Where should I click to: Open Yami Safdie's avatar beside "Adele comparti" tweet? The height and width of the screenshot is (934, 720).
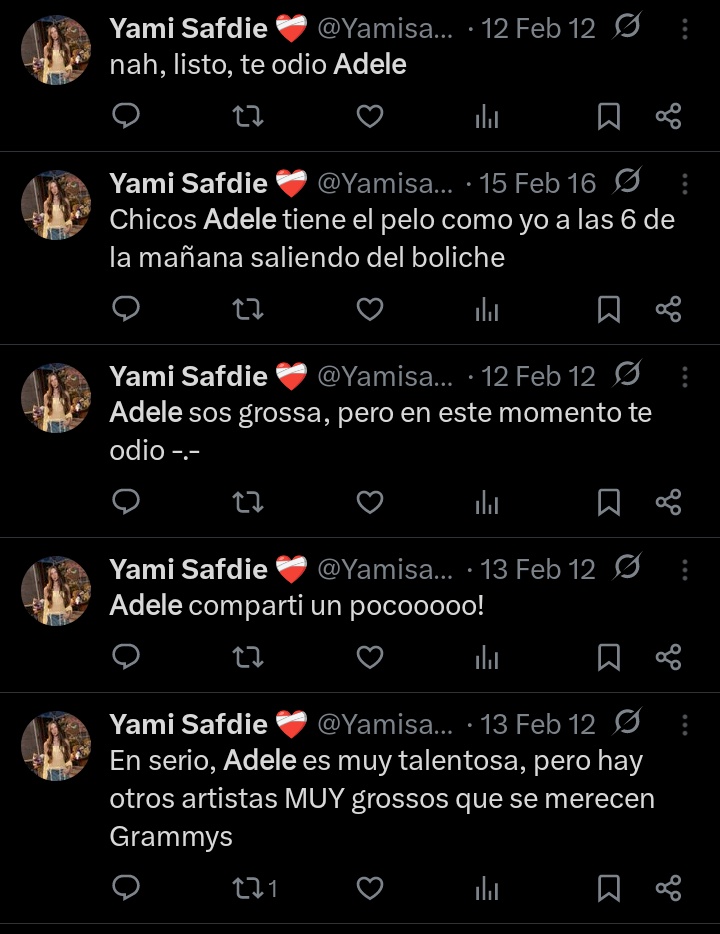(x=56, y=591)
